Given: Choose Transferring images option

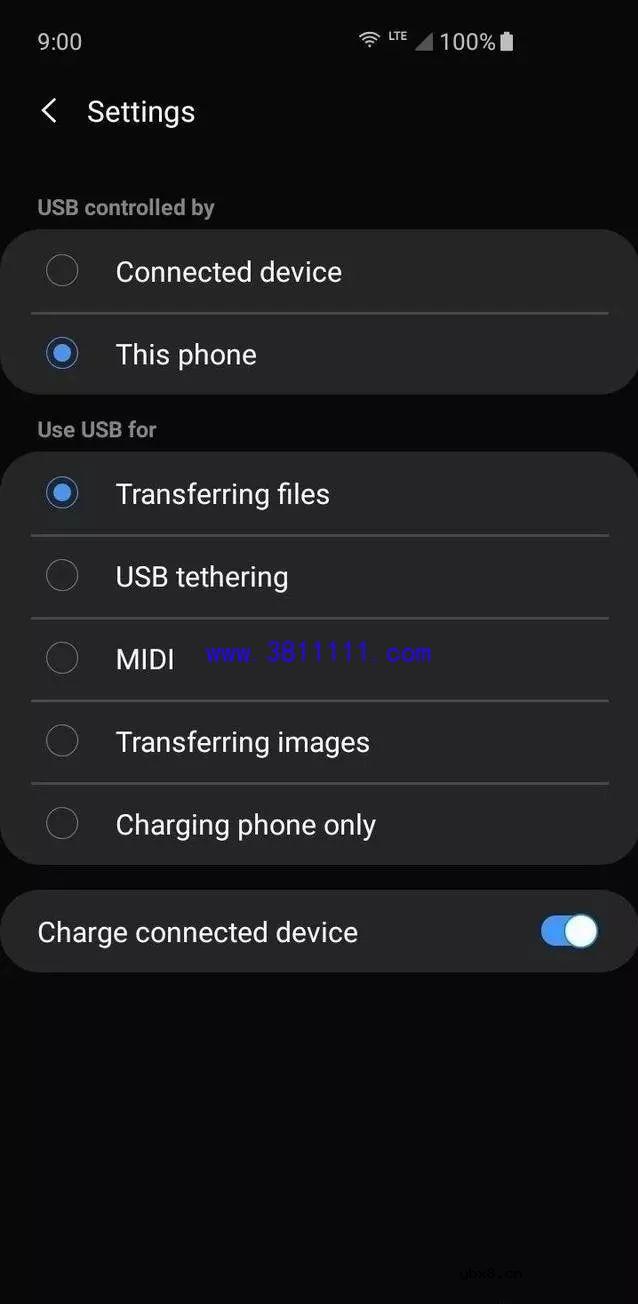Looking at the screenshot, I should 62,741.
